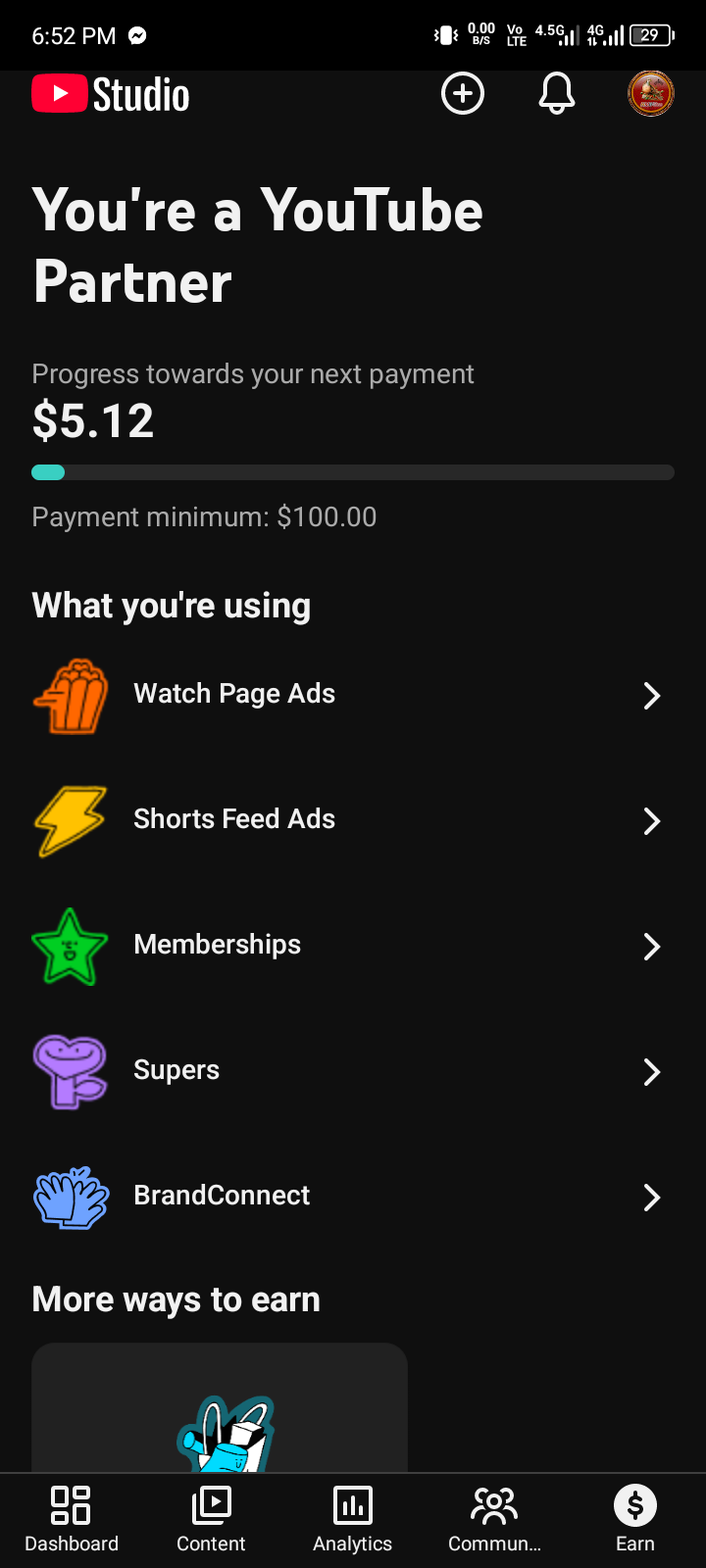Switch to the Dashboard tab
Screen dimensions: 706x1568
(72, 1519)
